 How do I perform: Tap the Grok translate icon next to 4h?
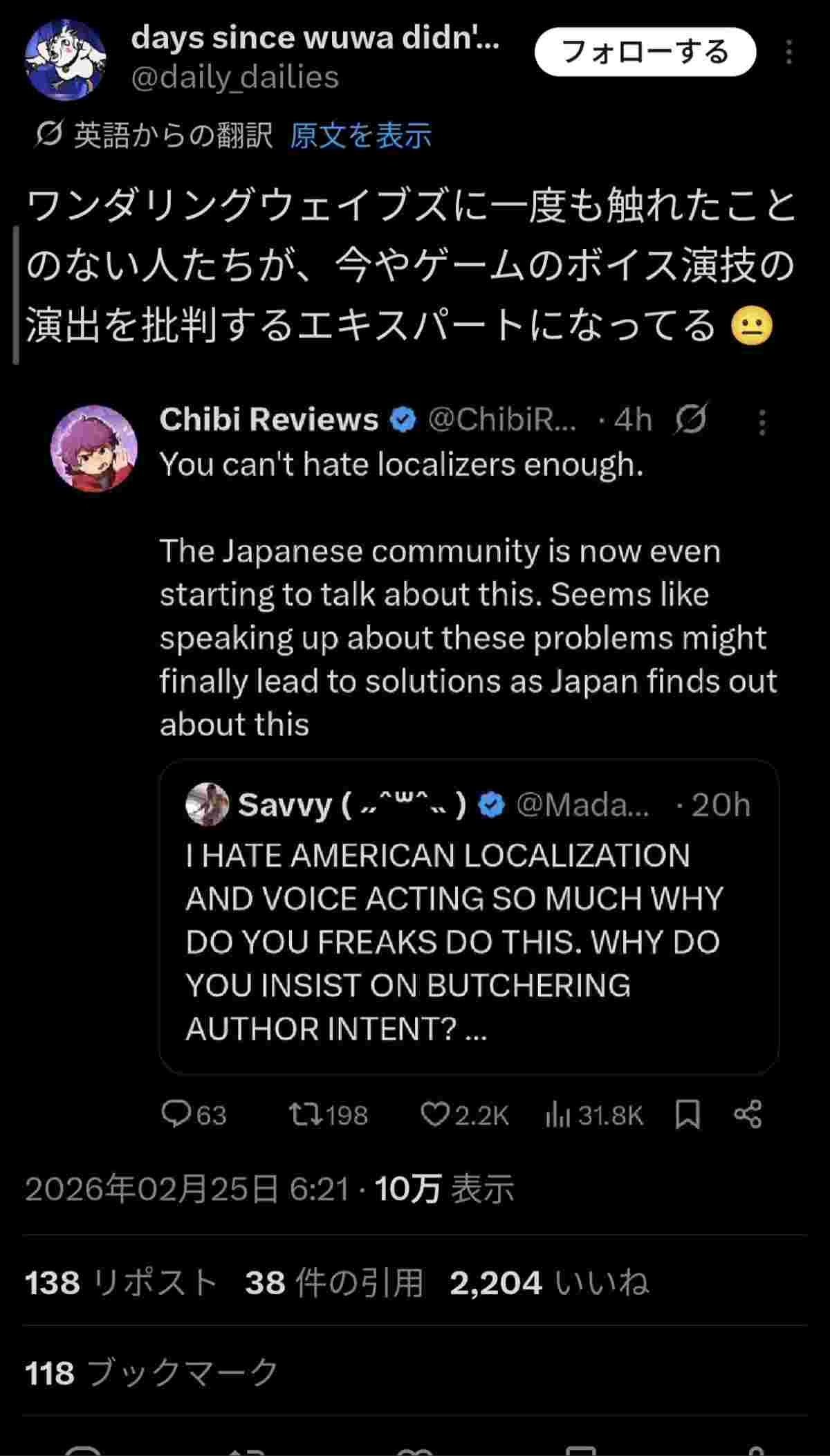690,418
